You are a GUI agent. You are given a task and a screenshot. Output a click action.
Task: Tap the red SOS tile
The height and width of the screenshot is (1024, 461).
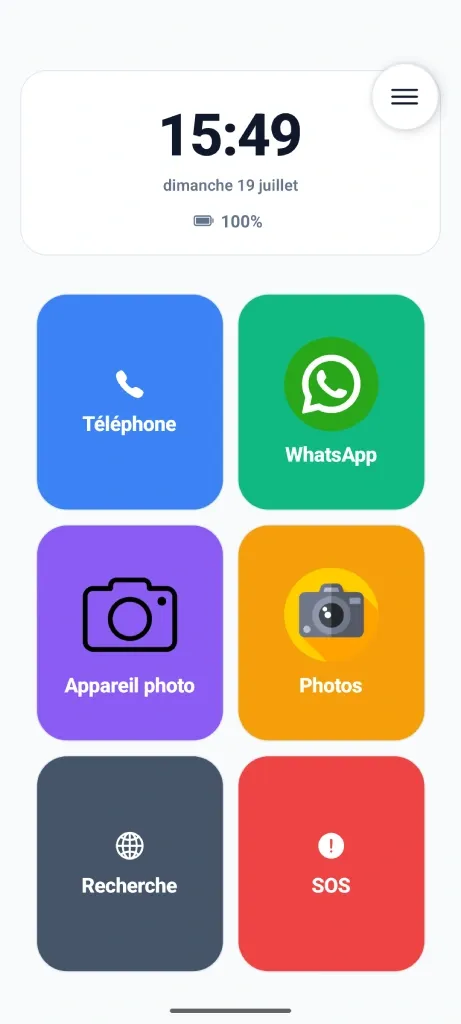tap(331, 864)
